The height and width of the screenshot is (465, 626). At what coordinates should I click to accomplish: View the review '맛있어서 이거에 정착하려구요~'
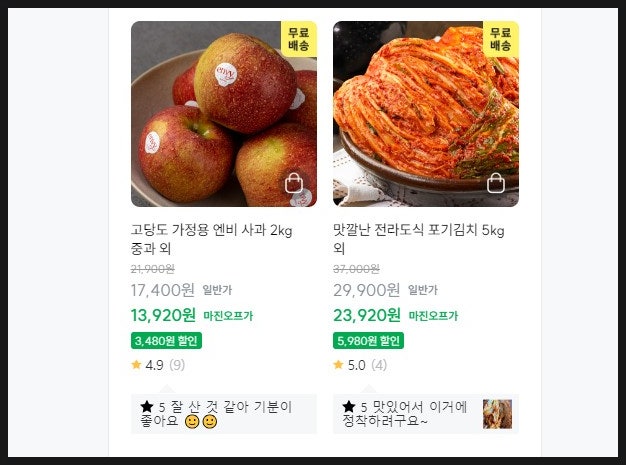tap(410, 414)
